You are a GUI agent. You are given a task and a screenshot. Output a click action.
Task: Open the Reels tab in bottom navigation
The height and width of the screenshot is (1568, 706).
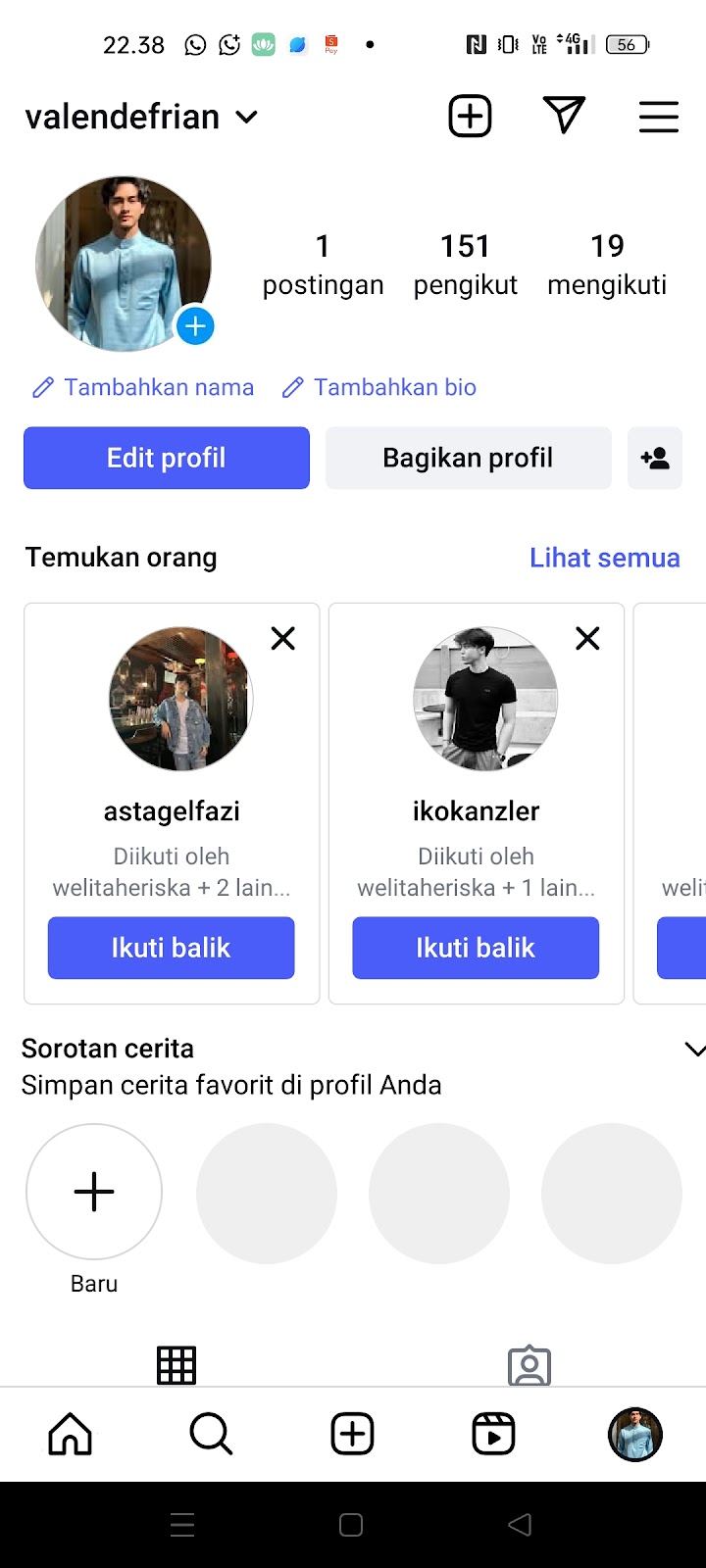pyautogui.click(x=493, y=1435)
